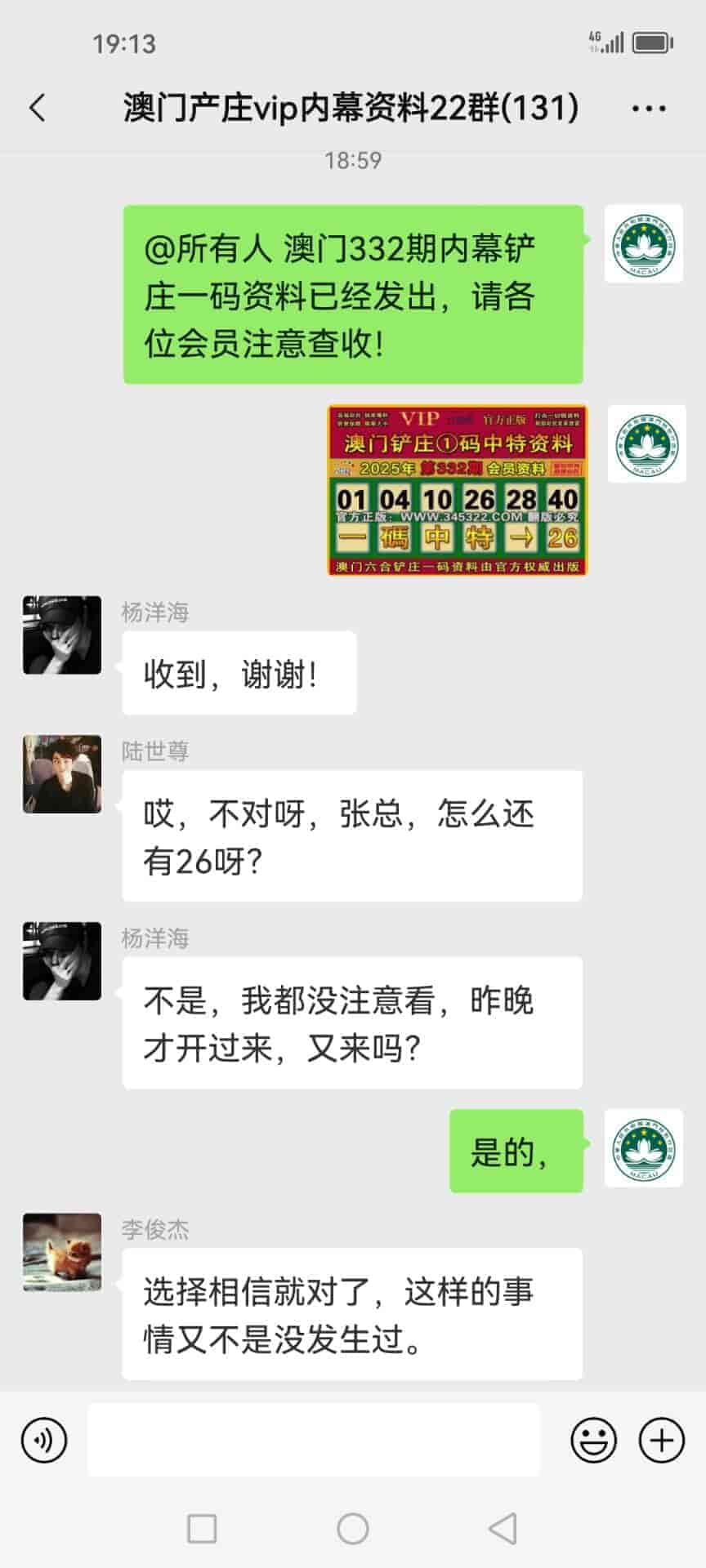Show recent apps with the square button
706x1568 pixels.
(202, 1529)
